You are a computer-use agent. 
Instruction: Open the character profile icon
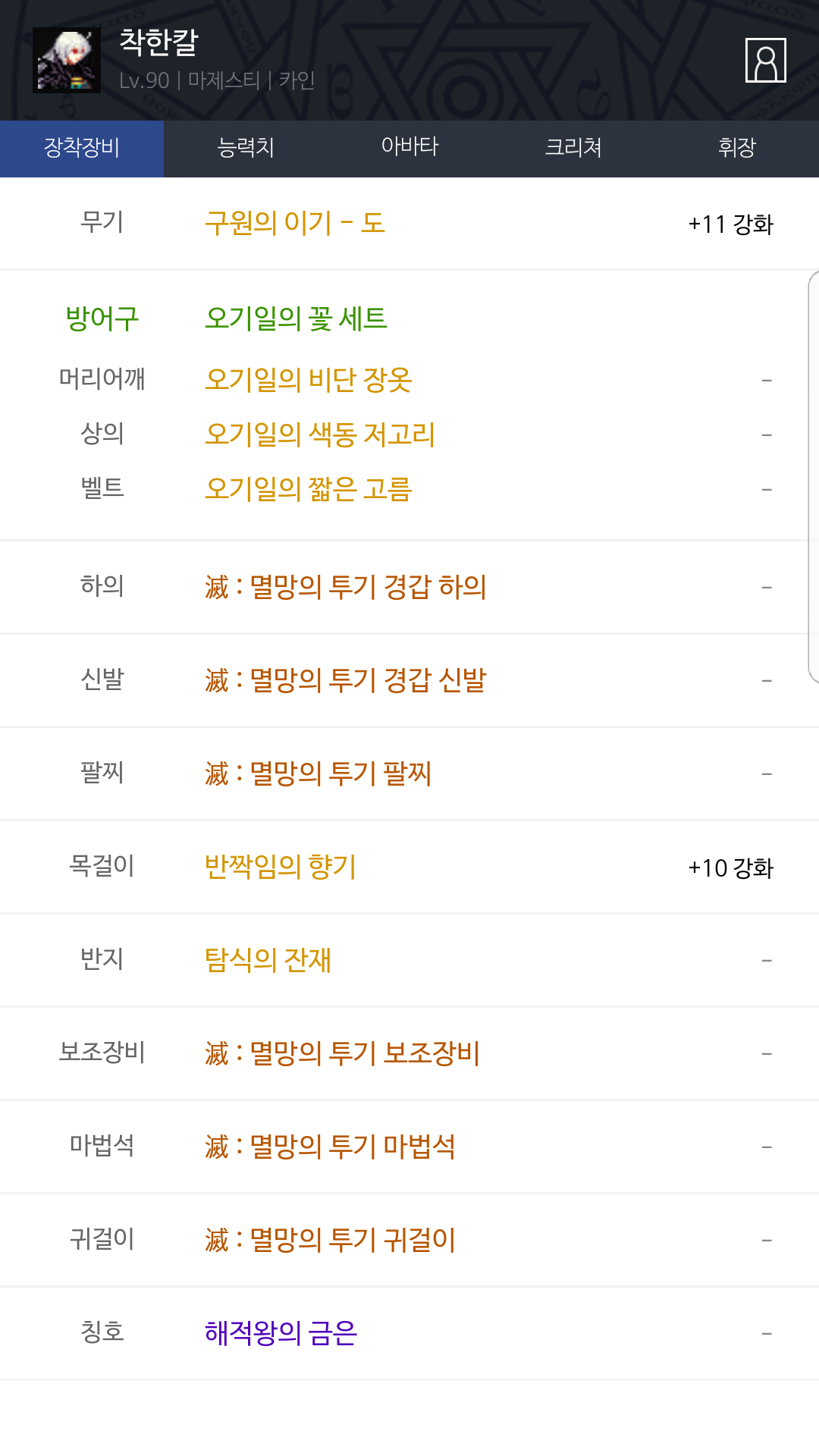(765, 60)
